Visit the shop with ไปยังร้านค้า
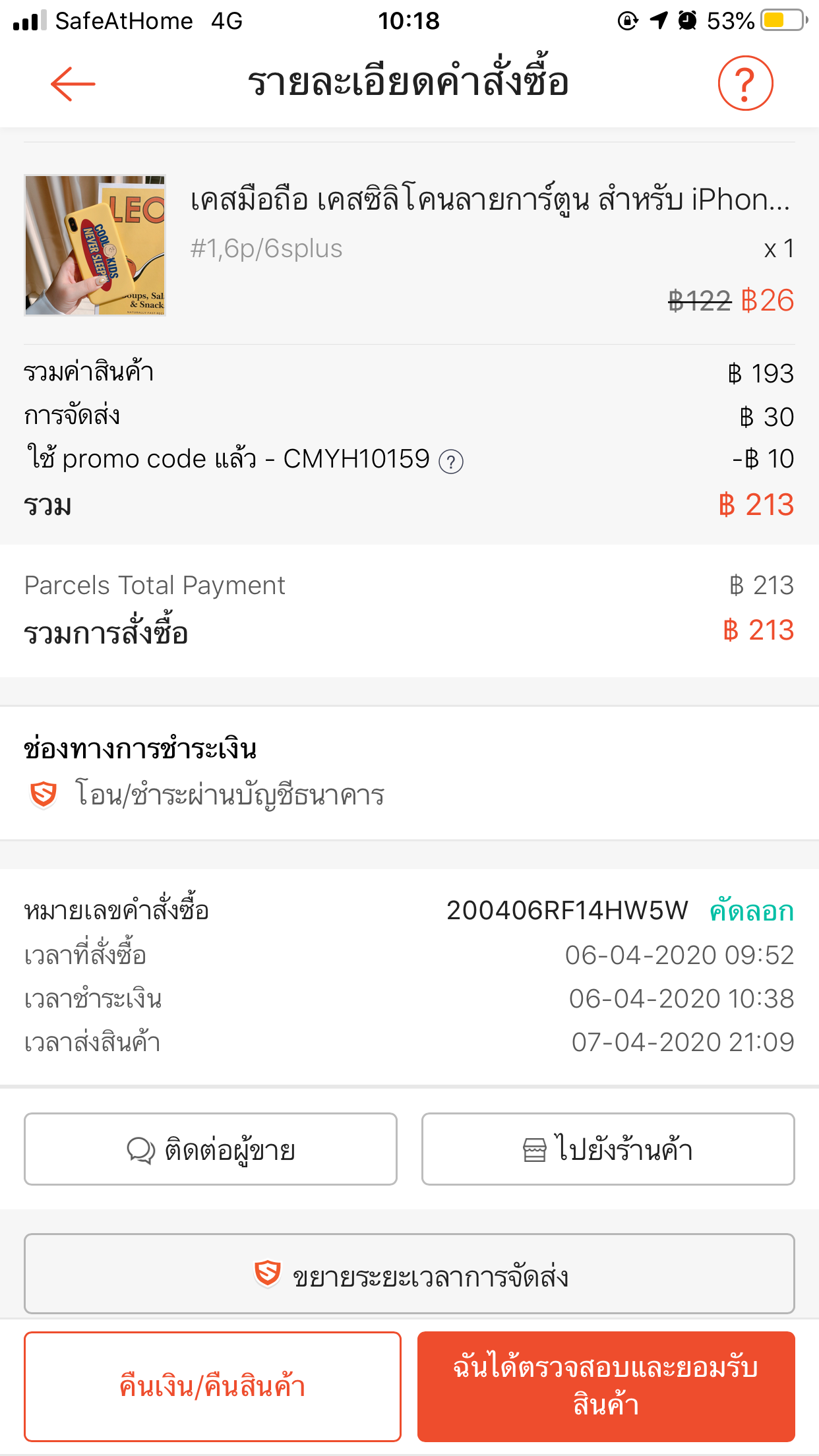Screen dimensions: 819x1456 (x=607, y=1149)
